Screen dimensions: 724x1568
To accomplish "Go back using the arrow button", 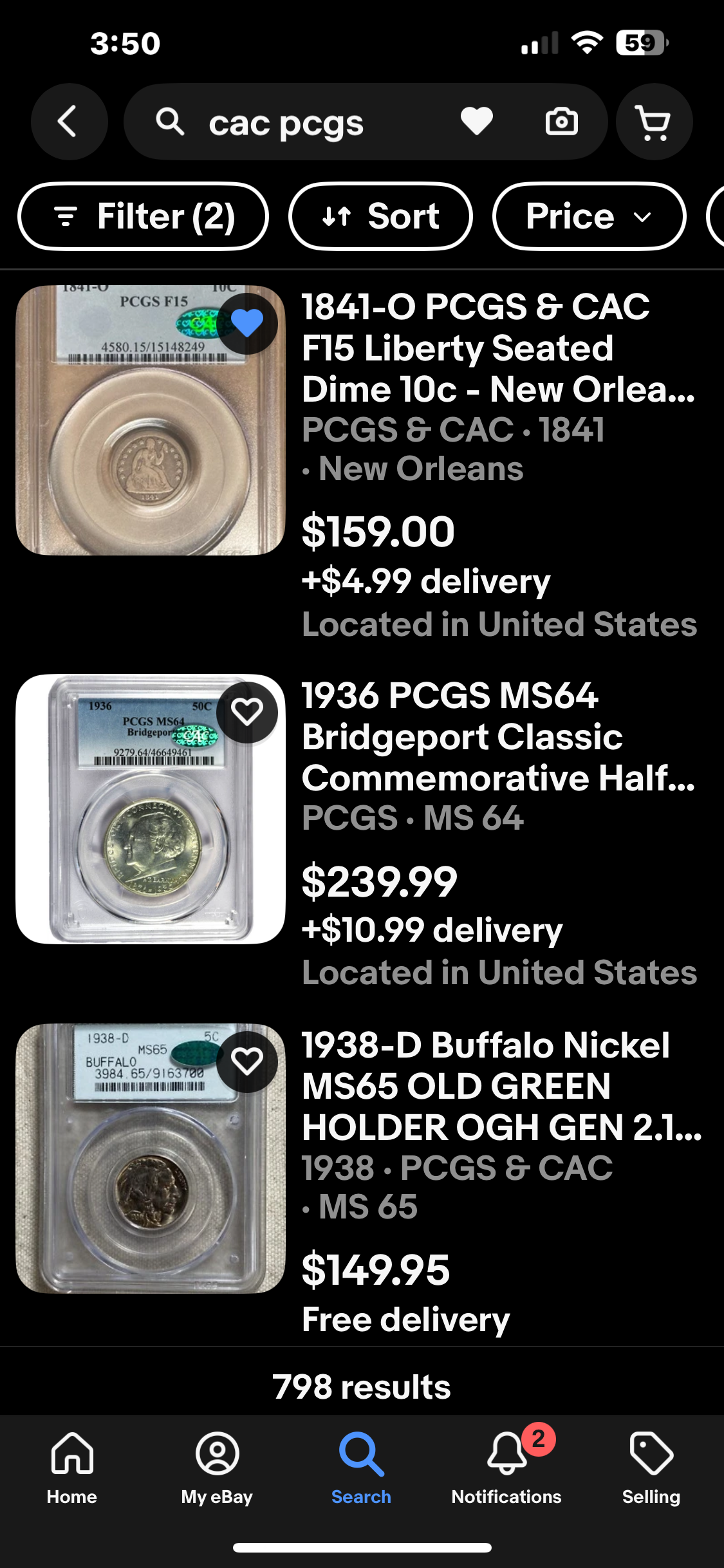I will (x=69, y=122).
